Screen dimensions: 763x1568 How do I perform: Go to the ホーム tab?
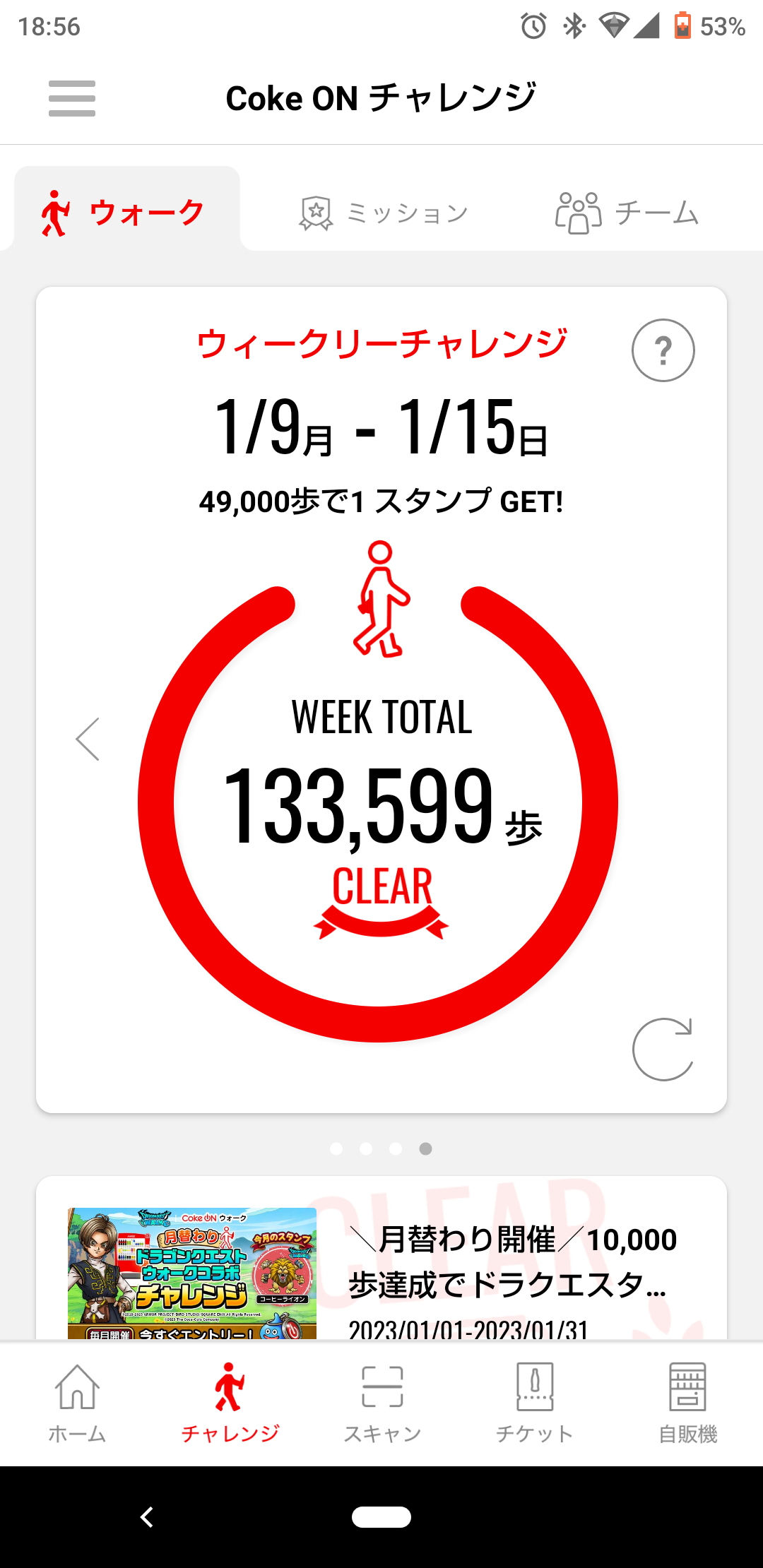(77, 1403)
